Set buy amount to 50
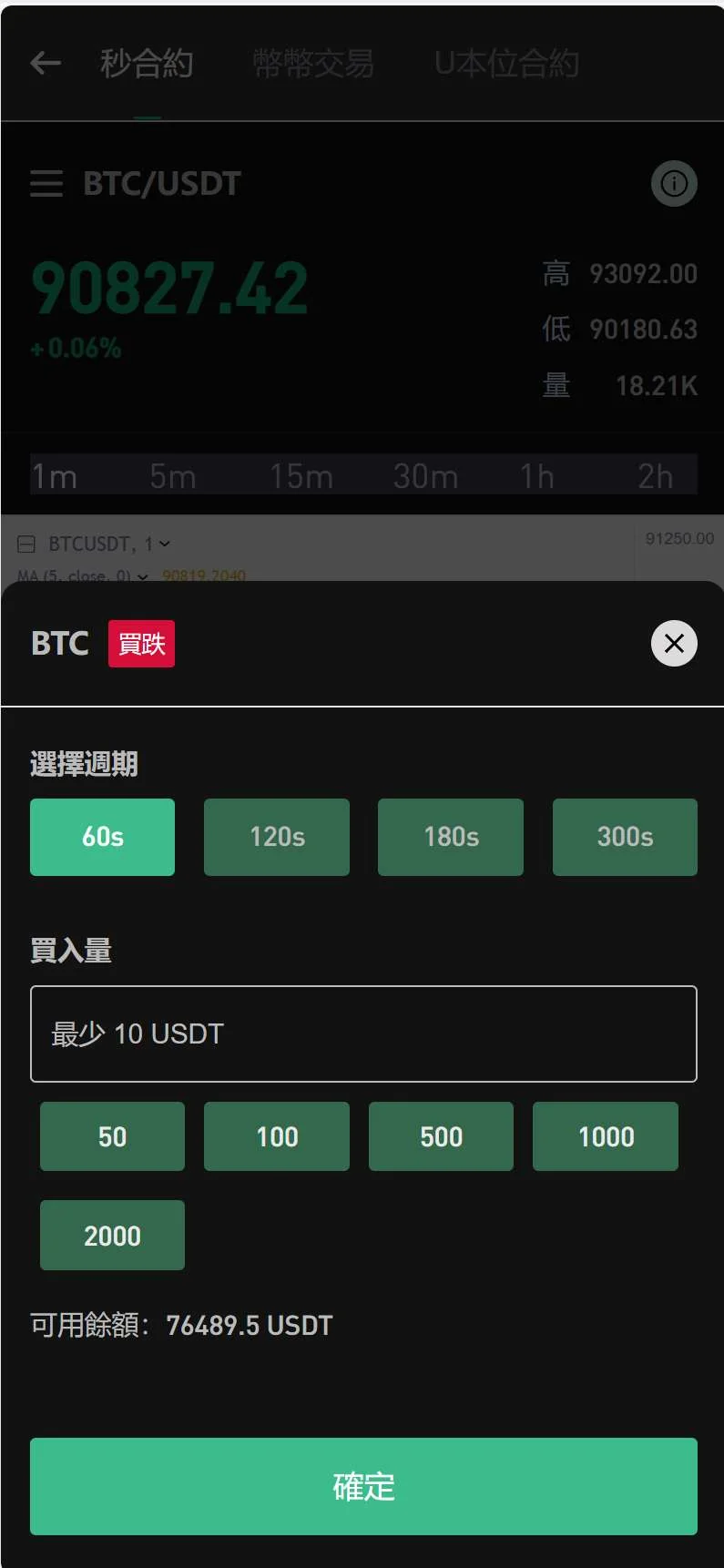 (x=112, y=1136)
